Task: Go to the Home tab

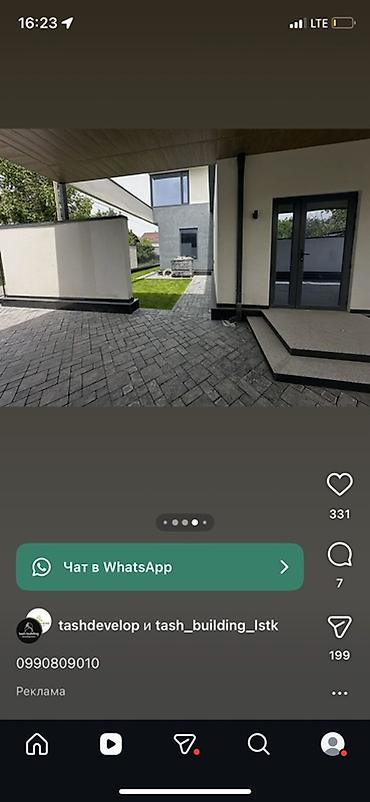Action: click(x=37, y=744)
